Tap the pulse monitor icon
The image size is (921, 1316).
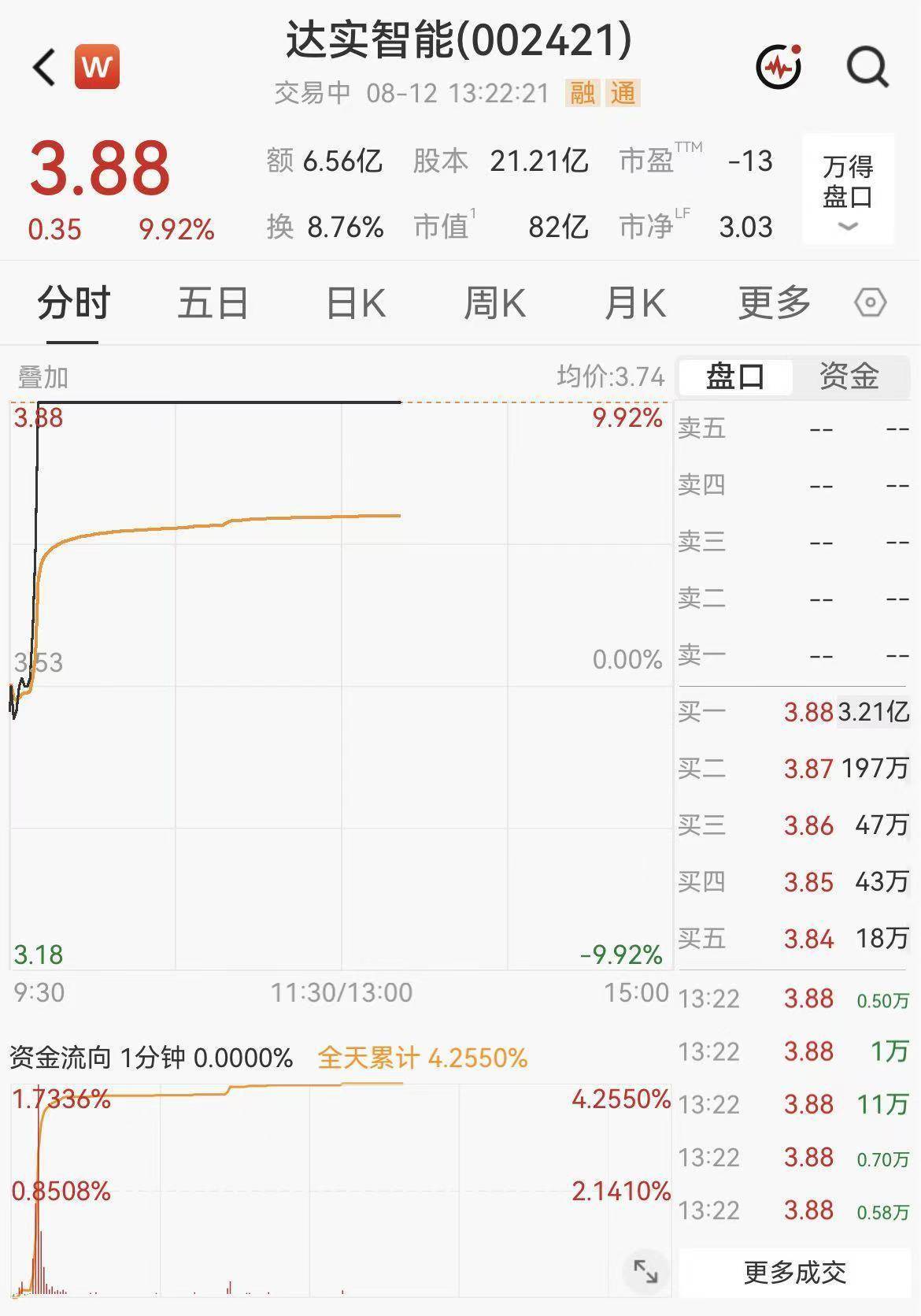pos(779,67)
